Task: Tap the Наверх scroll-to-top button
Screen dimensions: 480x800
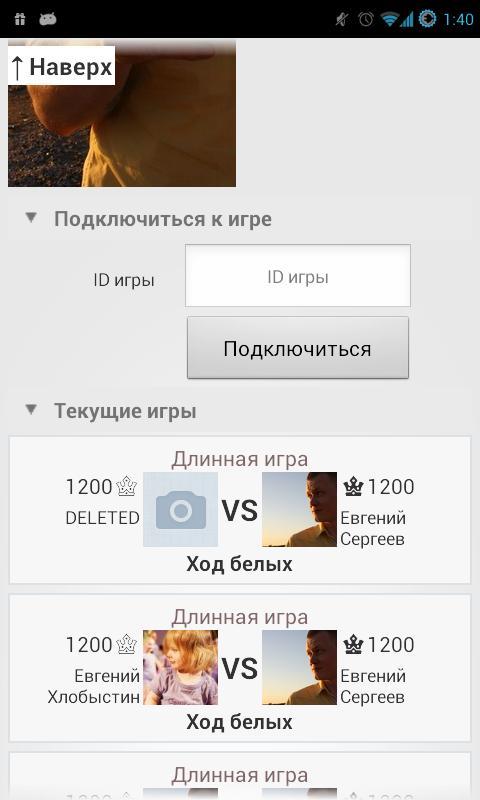Action: pyautogui.click(x=62, y=66)
